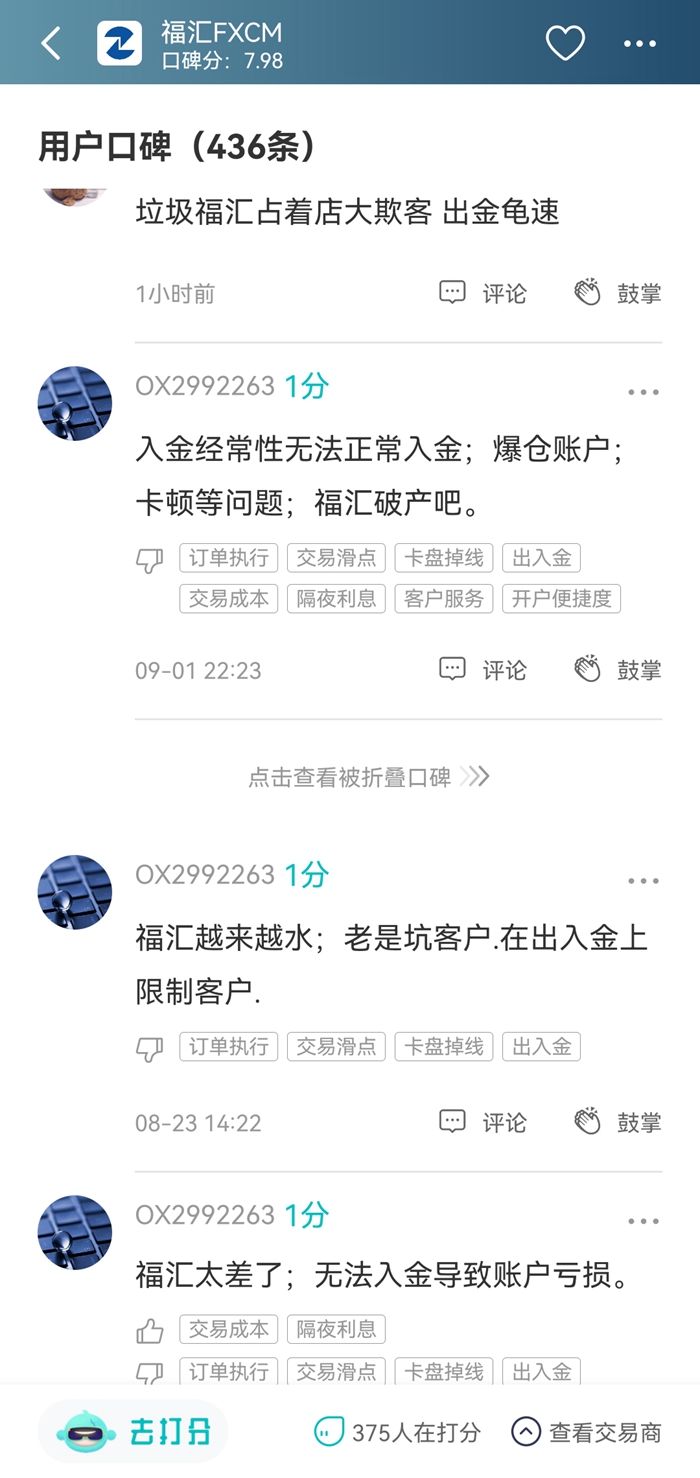Tap the 去打分 button
Screen dimensions: 700x1478
click(134, 1432)
